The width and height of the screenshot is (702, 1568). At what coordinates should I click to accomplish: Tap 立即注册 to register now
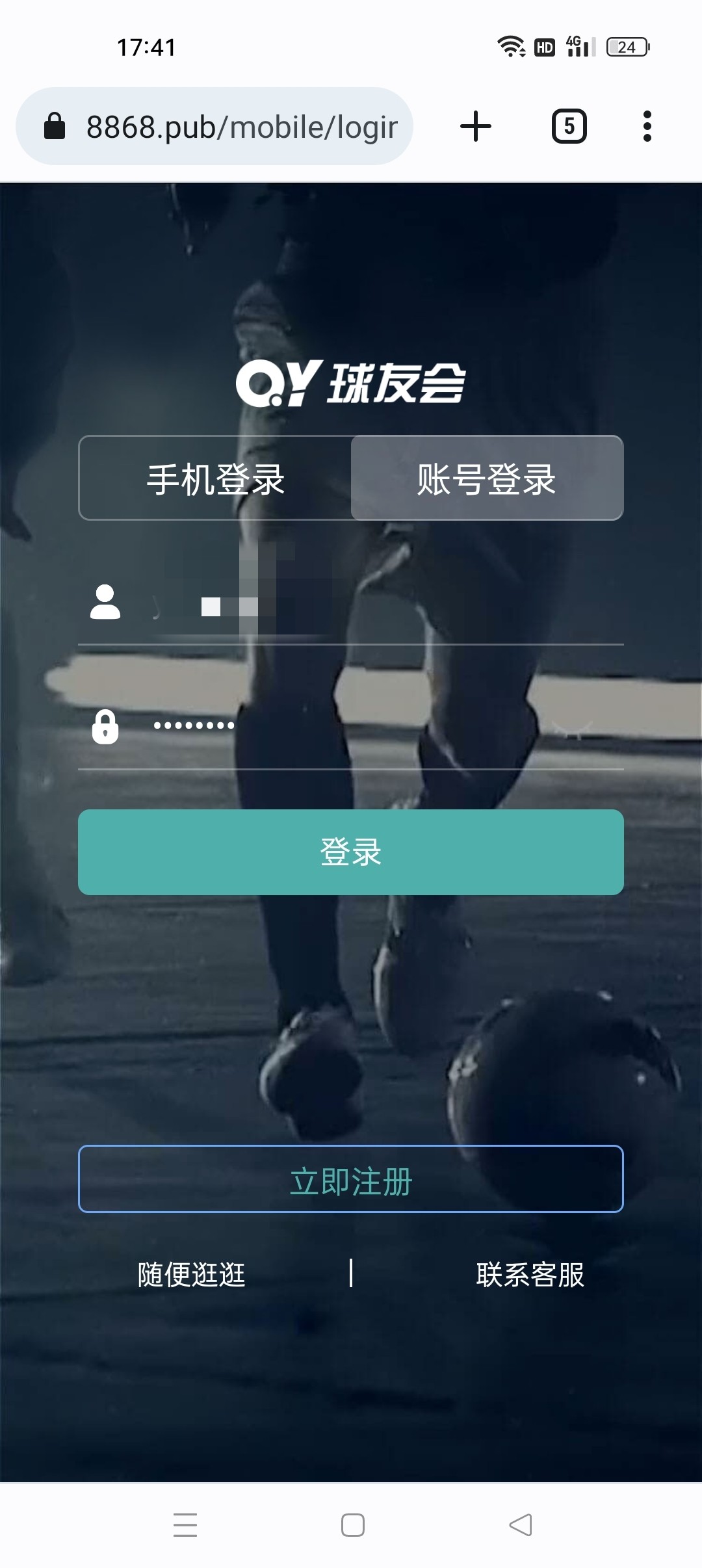351,1179
